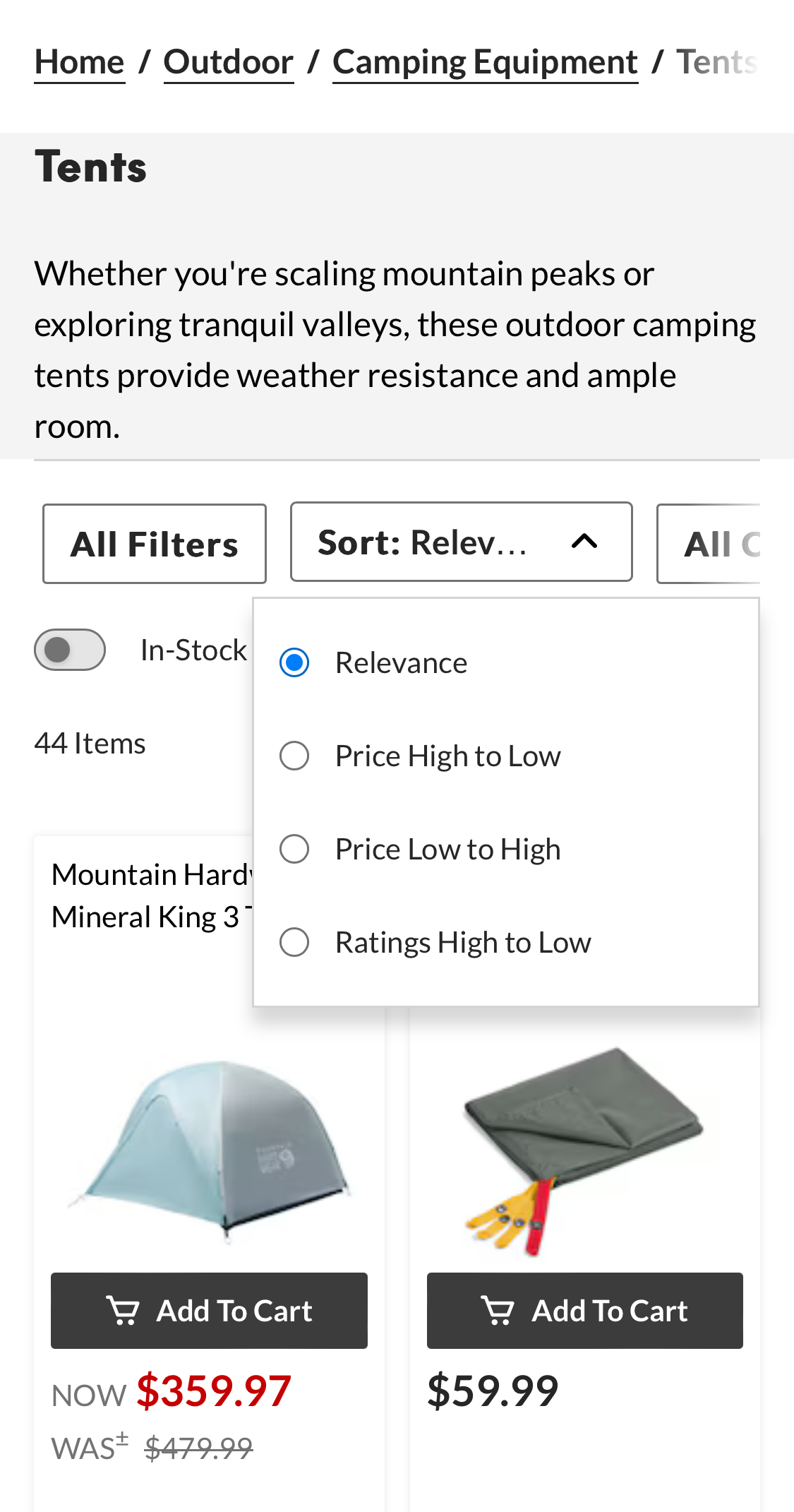The width and height of the screenshot is (794, 1512).
Task: Click the cart icon on the second Add To Cart button
Action: point(500,1310)
